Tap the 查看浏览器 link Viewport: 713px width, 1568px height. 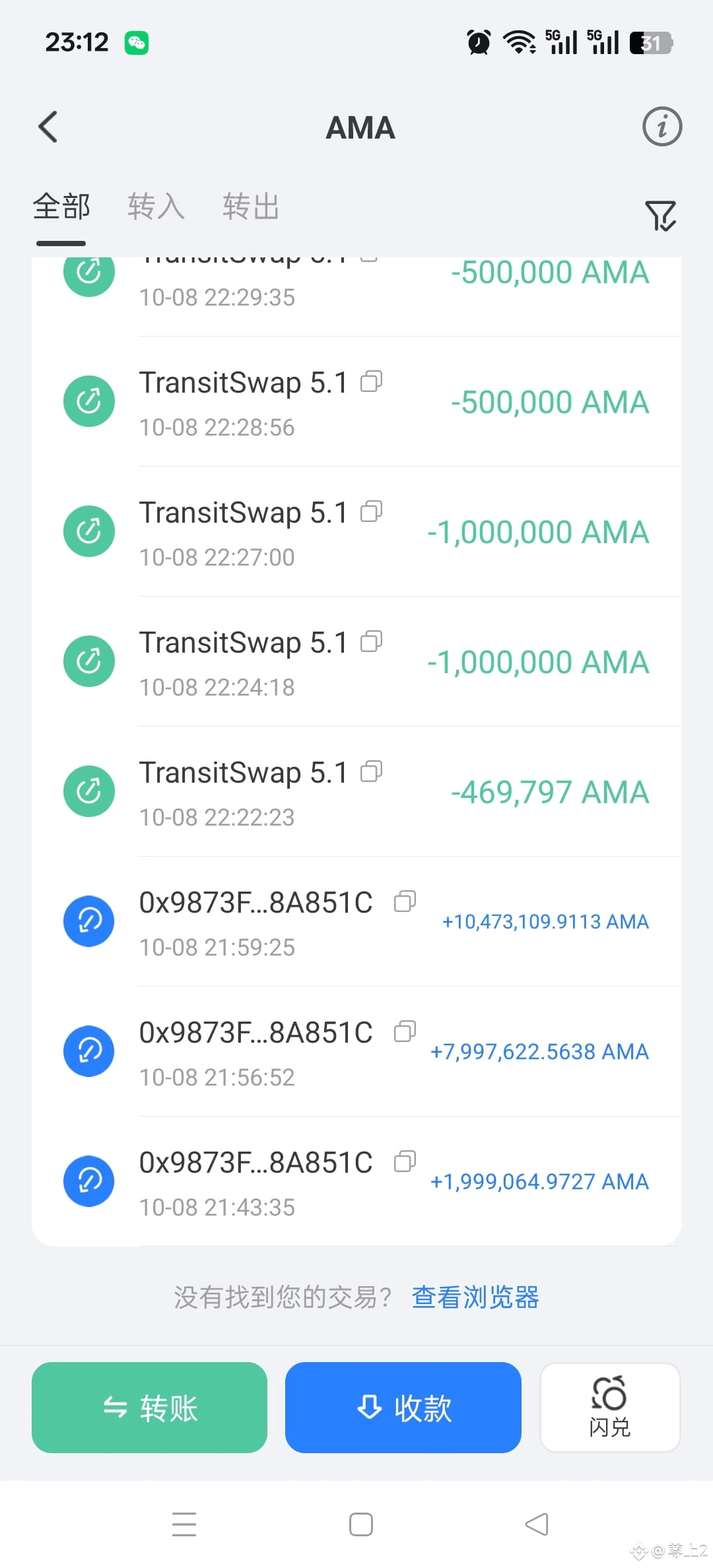pos(475,1297)
